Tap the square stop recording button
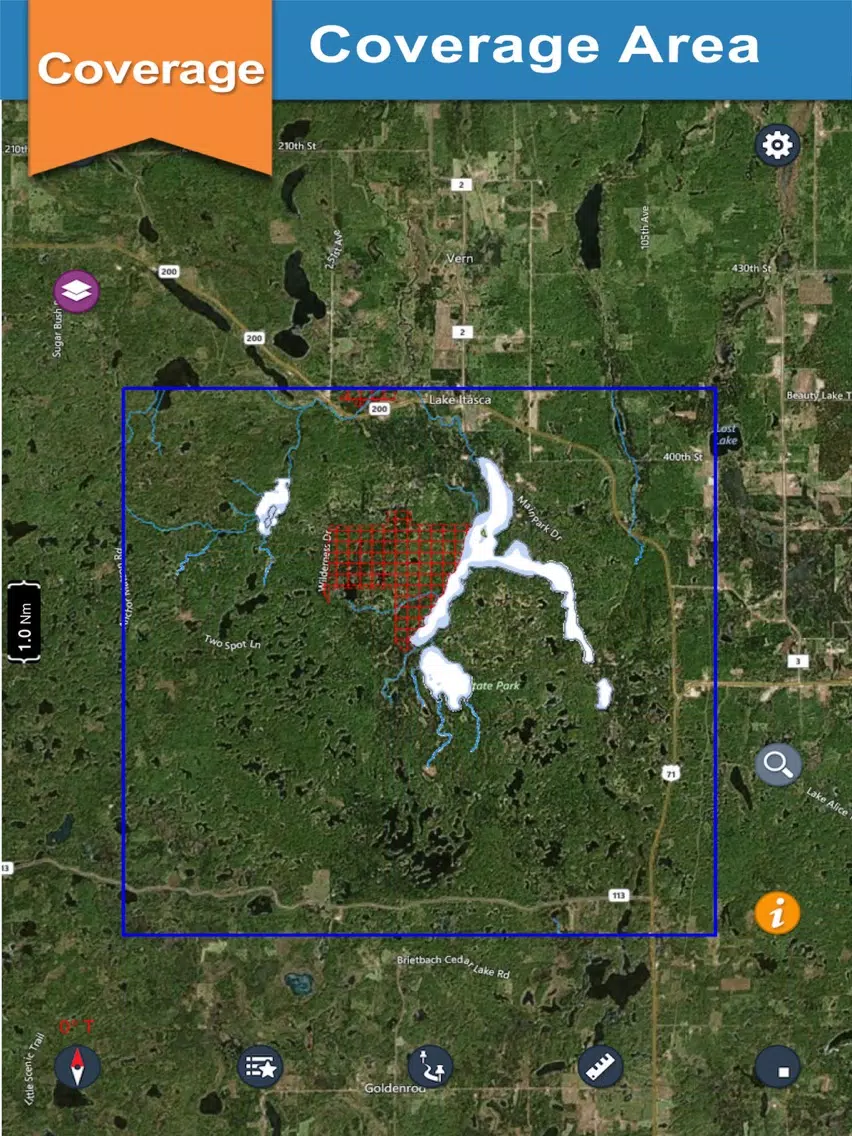The width and height of the screenshot is (852, 1136). pyautogui.click(x=778, y=1068)
